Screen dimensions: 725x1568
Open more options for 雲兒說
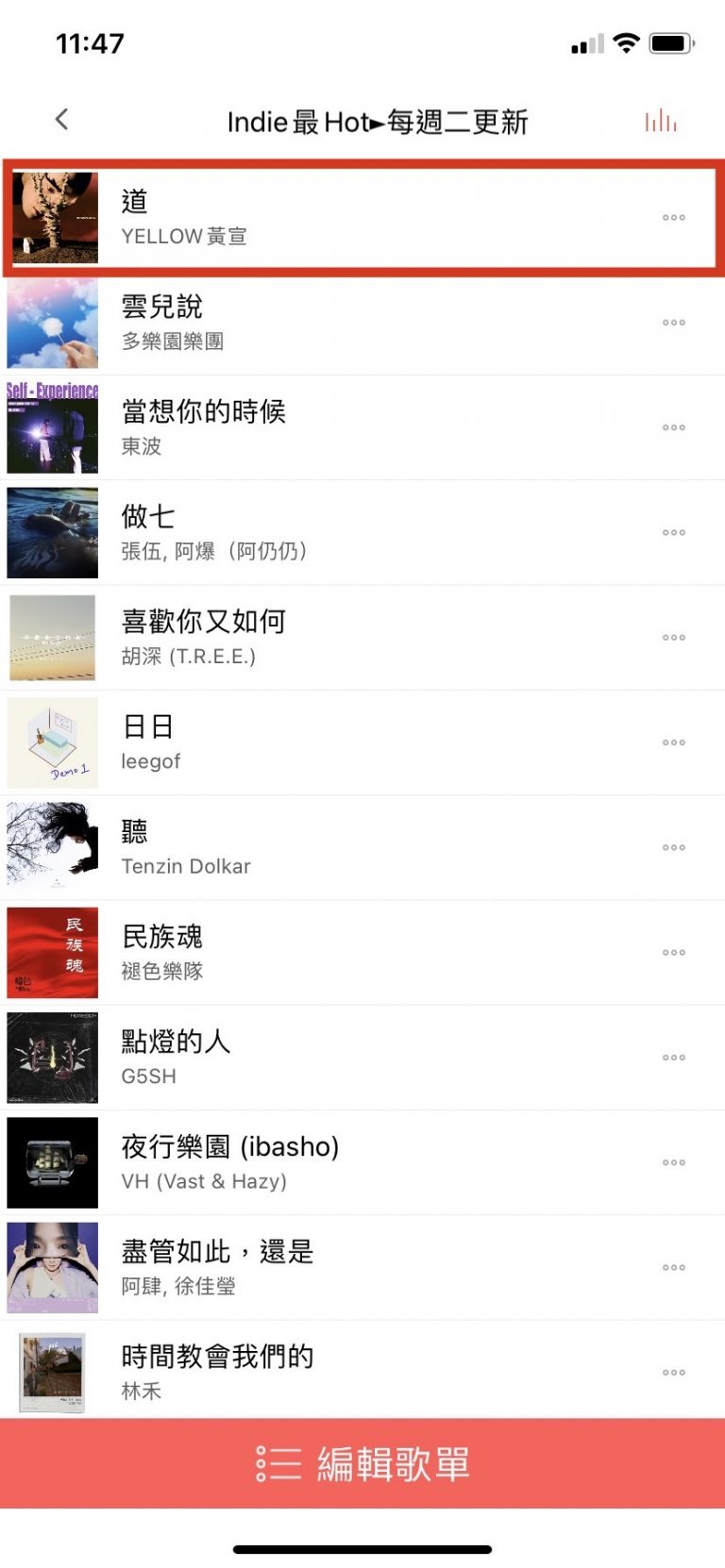click(x=673, y=323)
